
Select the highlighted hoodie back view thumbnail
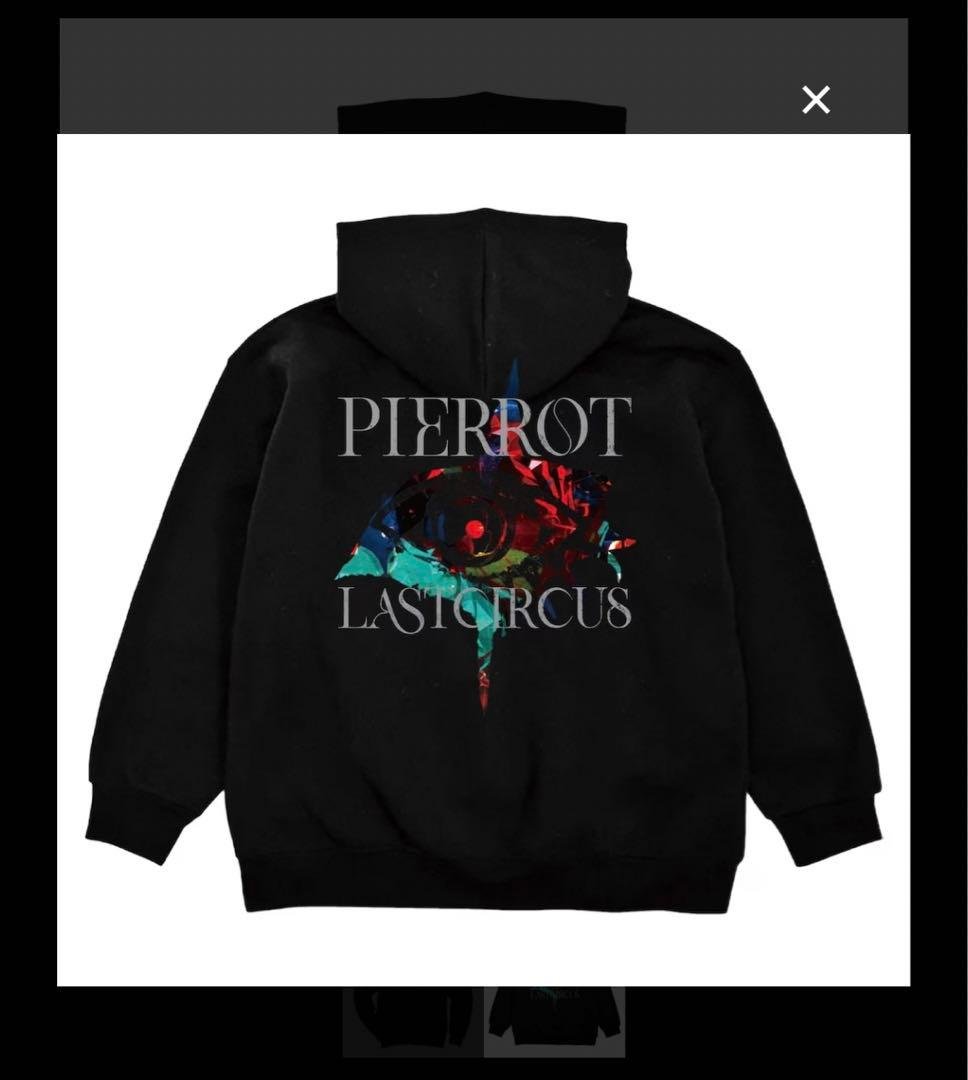pos(555,1022)
